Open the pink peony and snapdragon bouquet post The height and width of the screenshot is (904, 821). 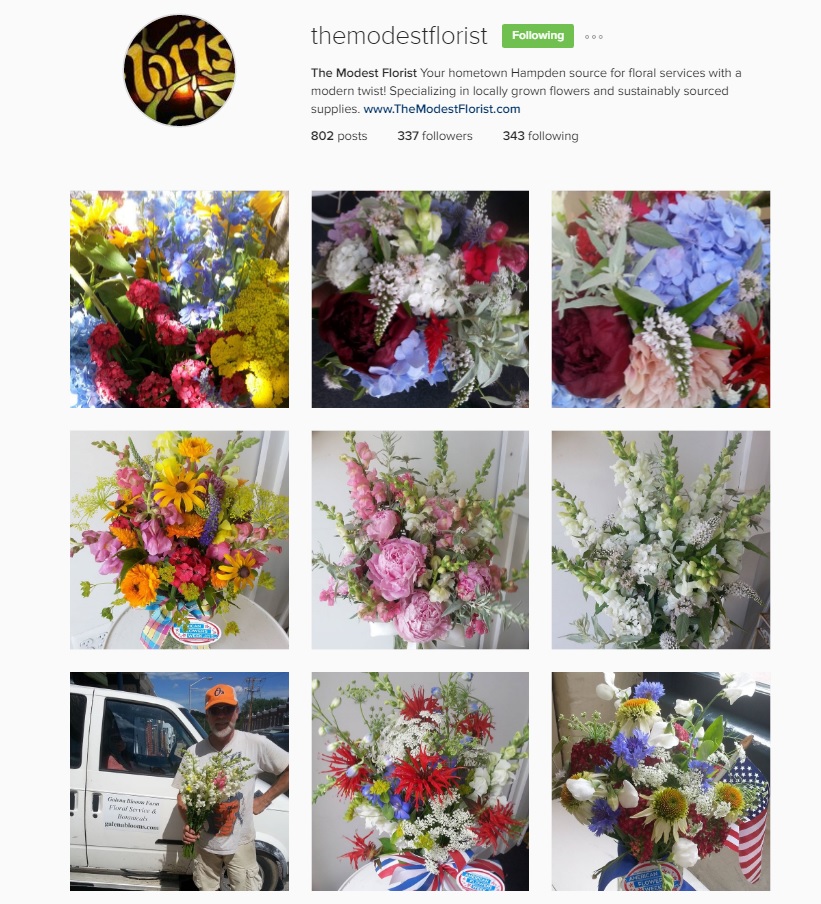coord(420,540)
